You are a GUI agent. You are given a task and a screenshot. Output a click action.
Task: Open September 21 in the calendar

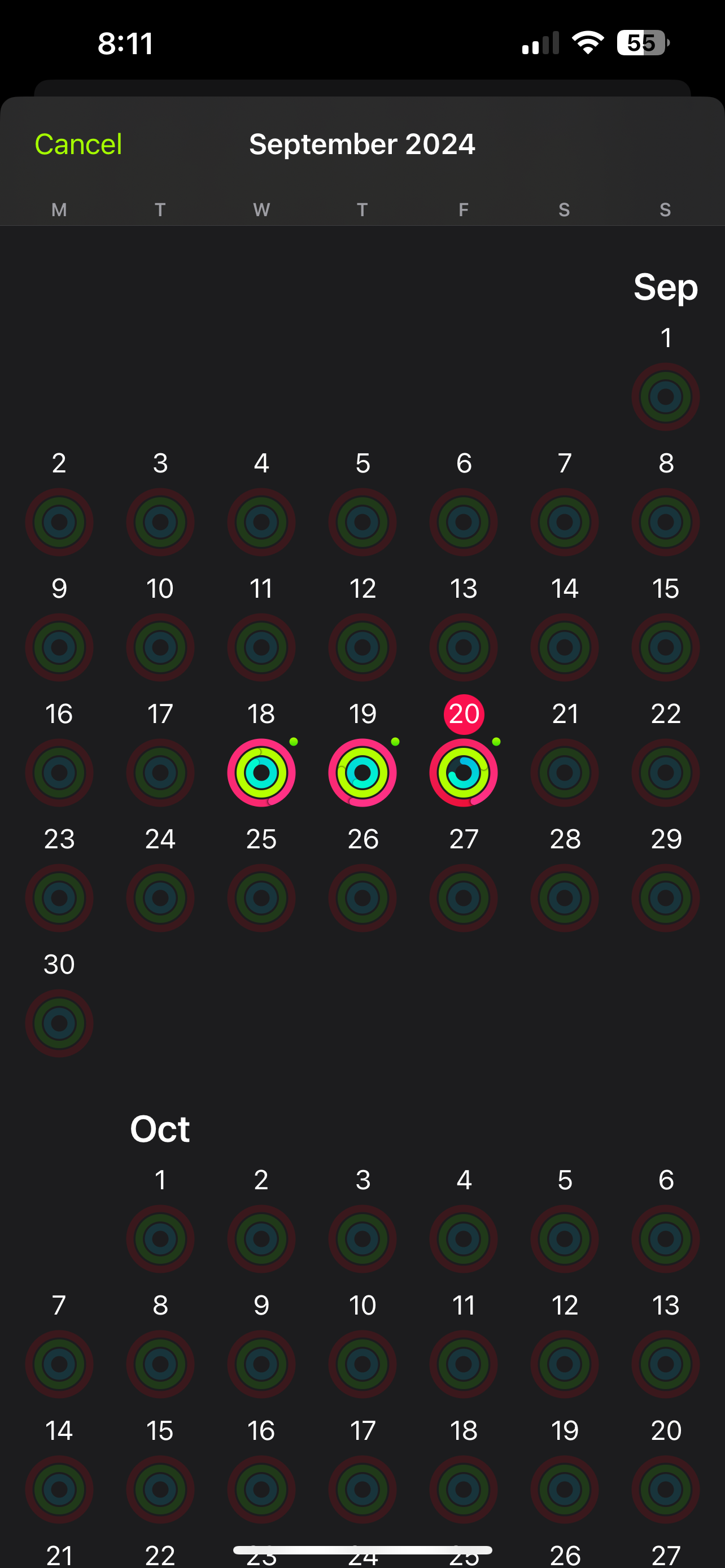[x=564, y=772]
